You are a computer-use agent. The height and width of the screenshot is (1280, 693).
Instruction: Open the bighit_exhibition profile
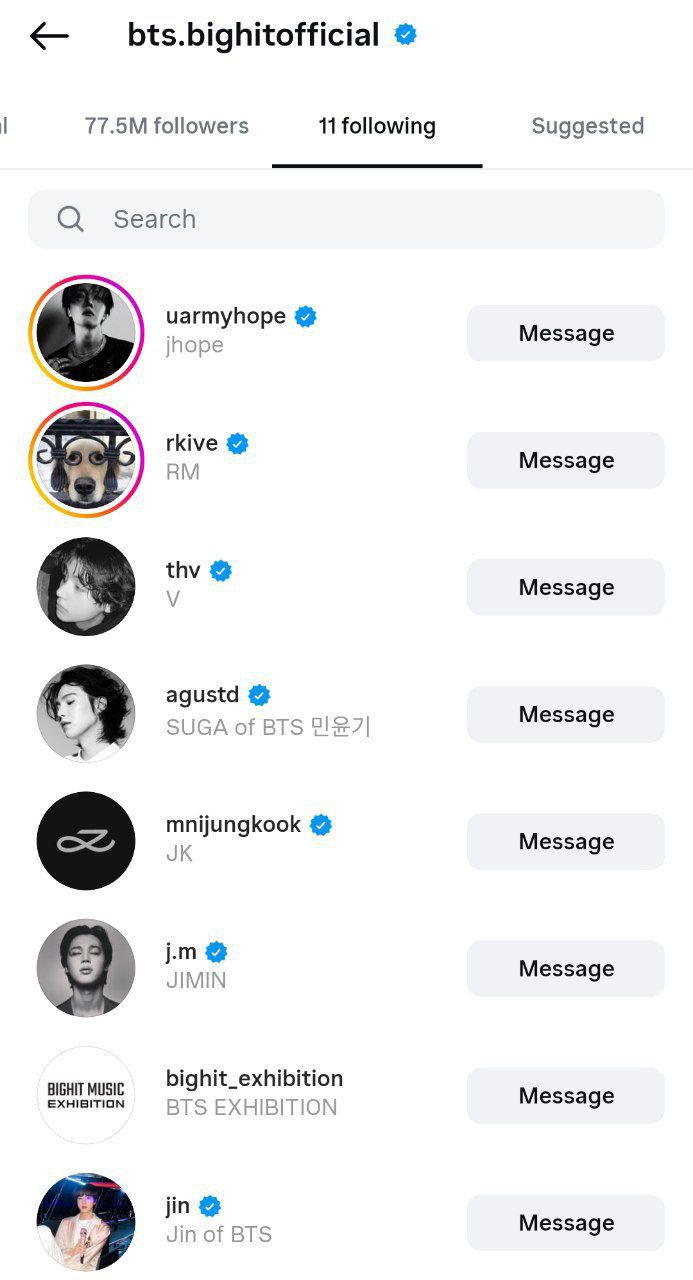(x=254, y=1079)
